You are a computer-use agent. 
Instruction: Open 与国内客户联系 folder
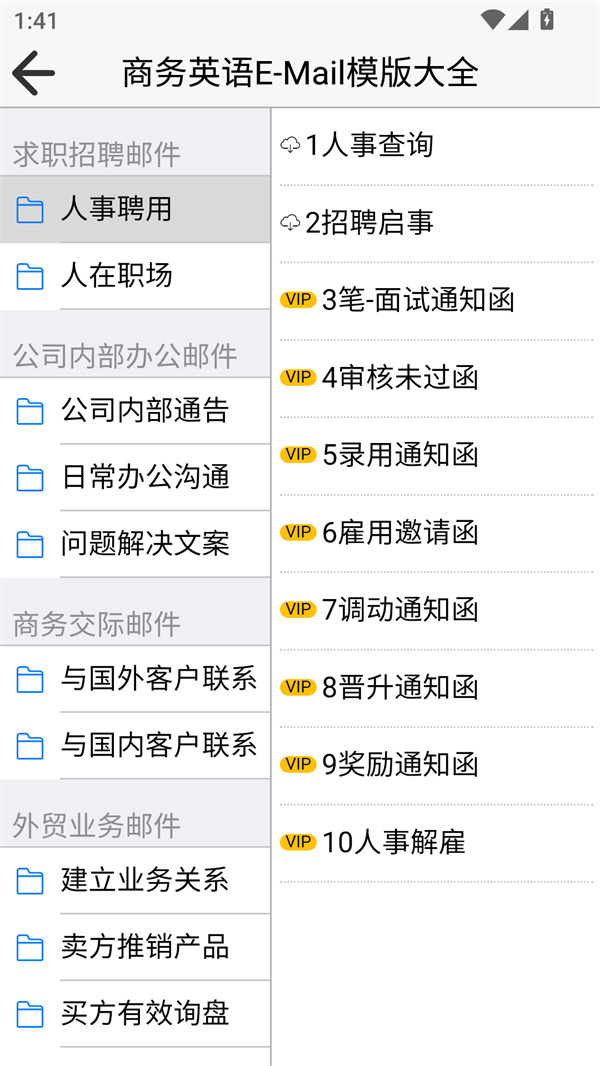pos(135,746)
